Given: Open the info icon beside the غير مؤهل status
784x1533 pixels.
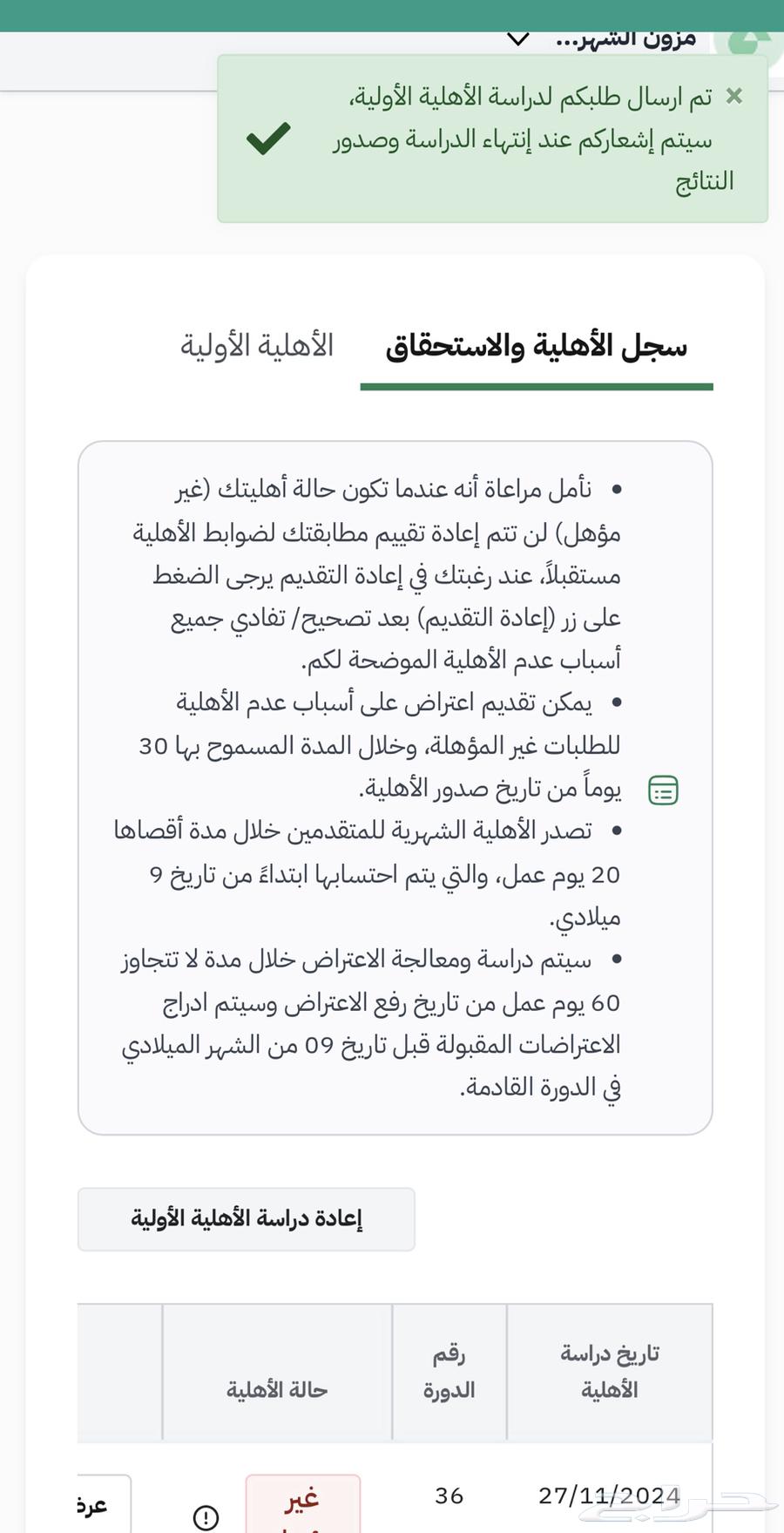Looking at the screenshot, I should tap(206, 1517).
